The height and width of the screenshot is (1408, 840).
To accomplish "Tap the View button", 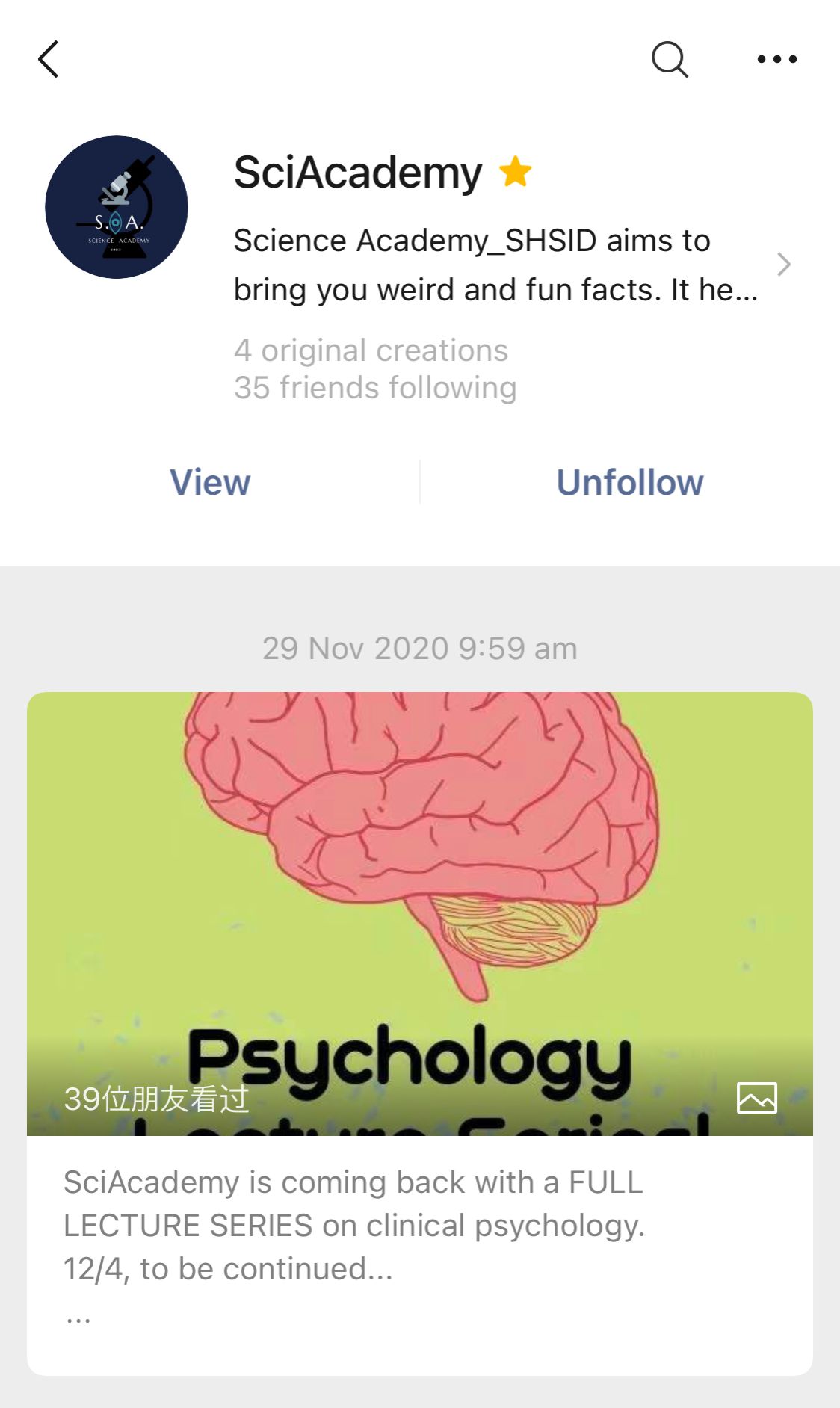I will click(210, 482).
